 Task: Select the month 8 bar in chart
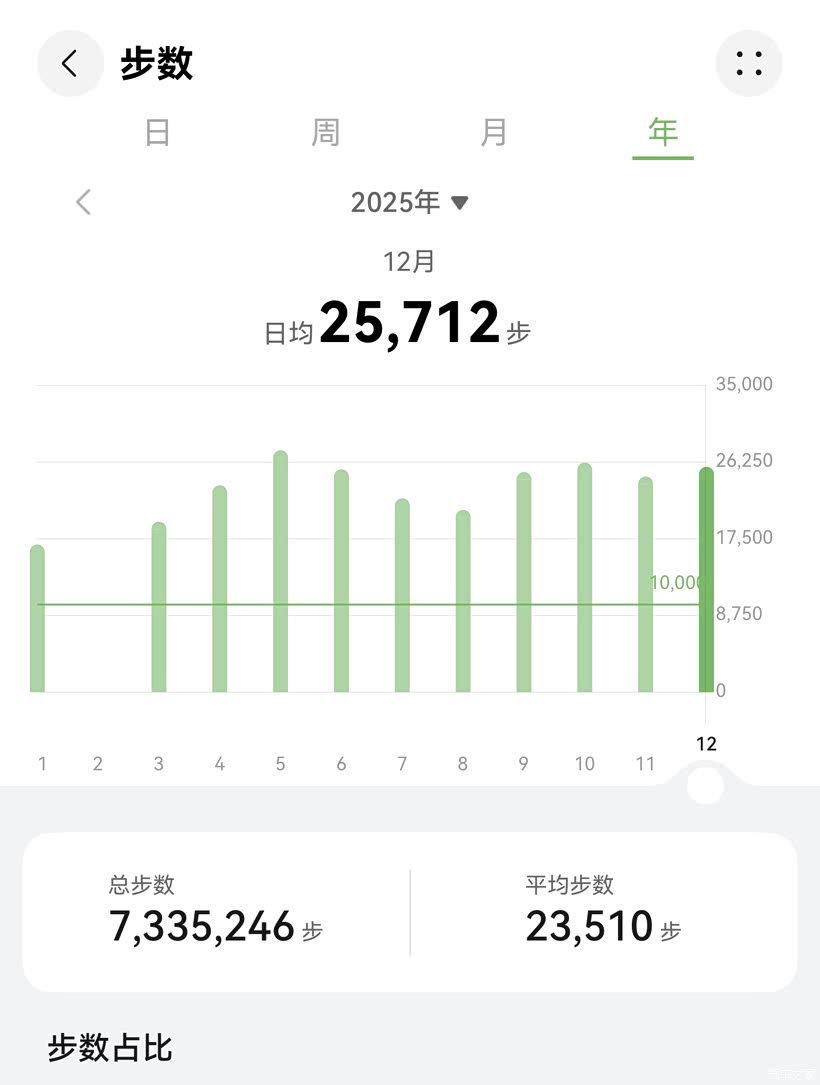click(463, 602)
